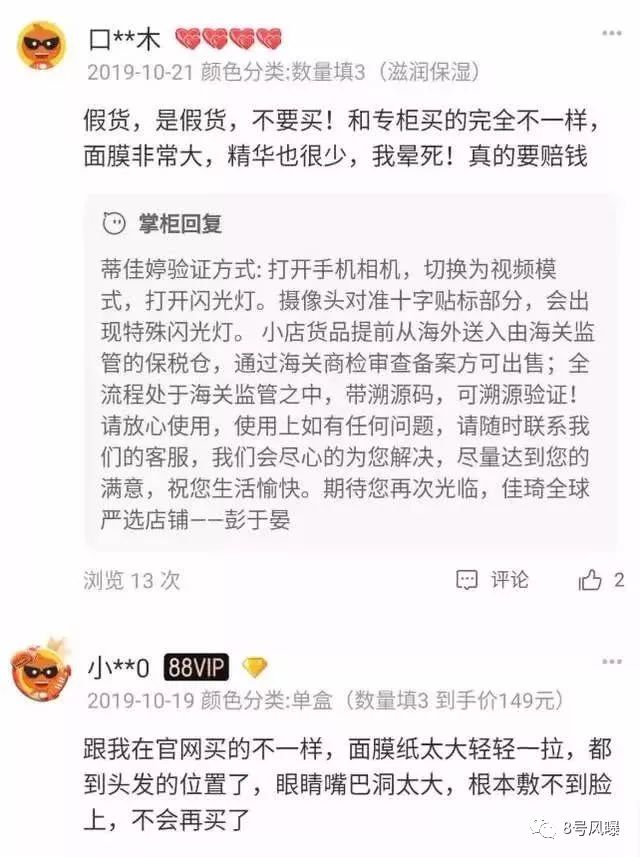This screenshot has width=640, height=857.
Task: Tap 评论 to comment on 口**木's review
Action: (493, 580)
